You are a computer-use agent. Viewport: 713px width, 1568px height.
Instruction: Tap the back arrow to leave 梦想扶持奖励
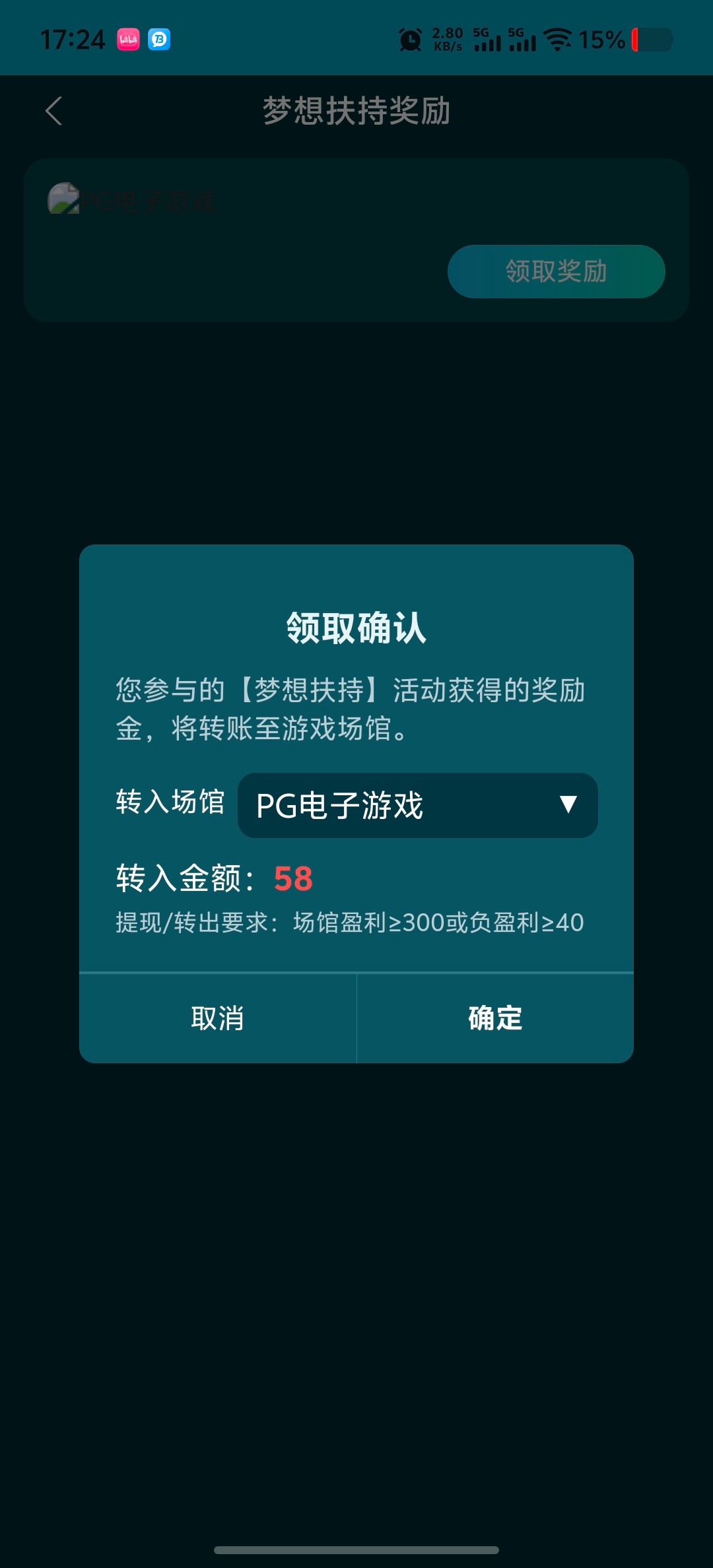(x=53, y=111)
